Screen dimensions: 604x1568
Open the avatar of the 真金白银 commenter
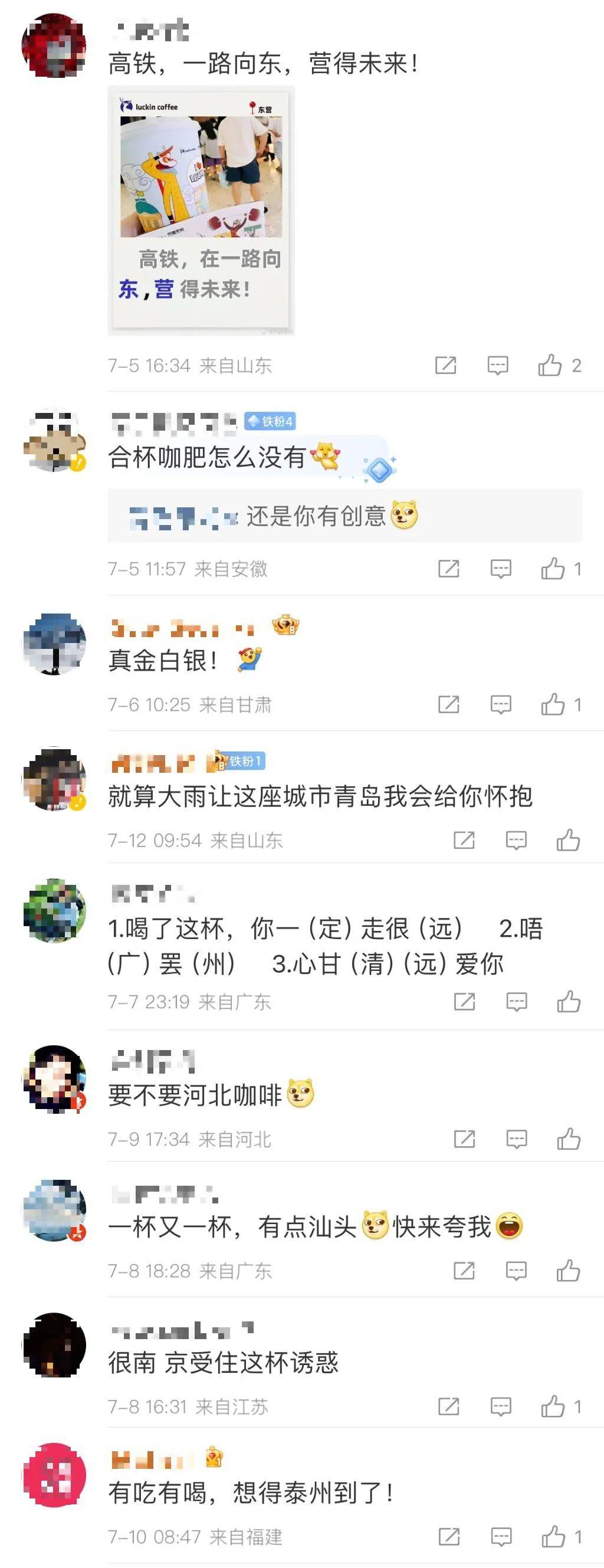click(x=54, y=644)
